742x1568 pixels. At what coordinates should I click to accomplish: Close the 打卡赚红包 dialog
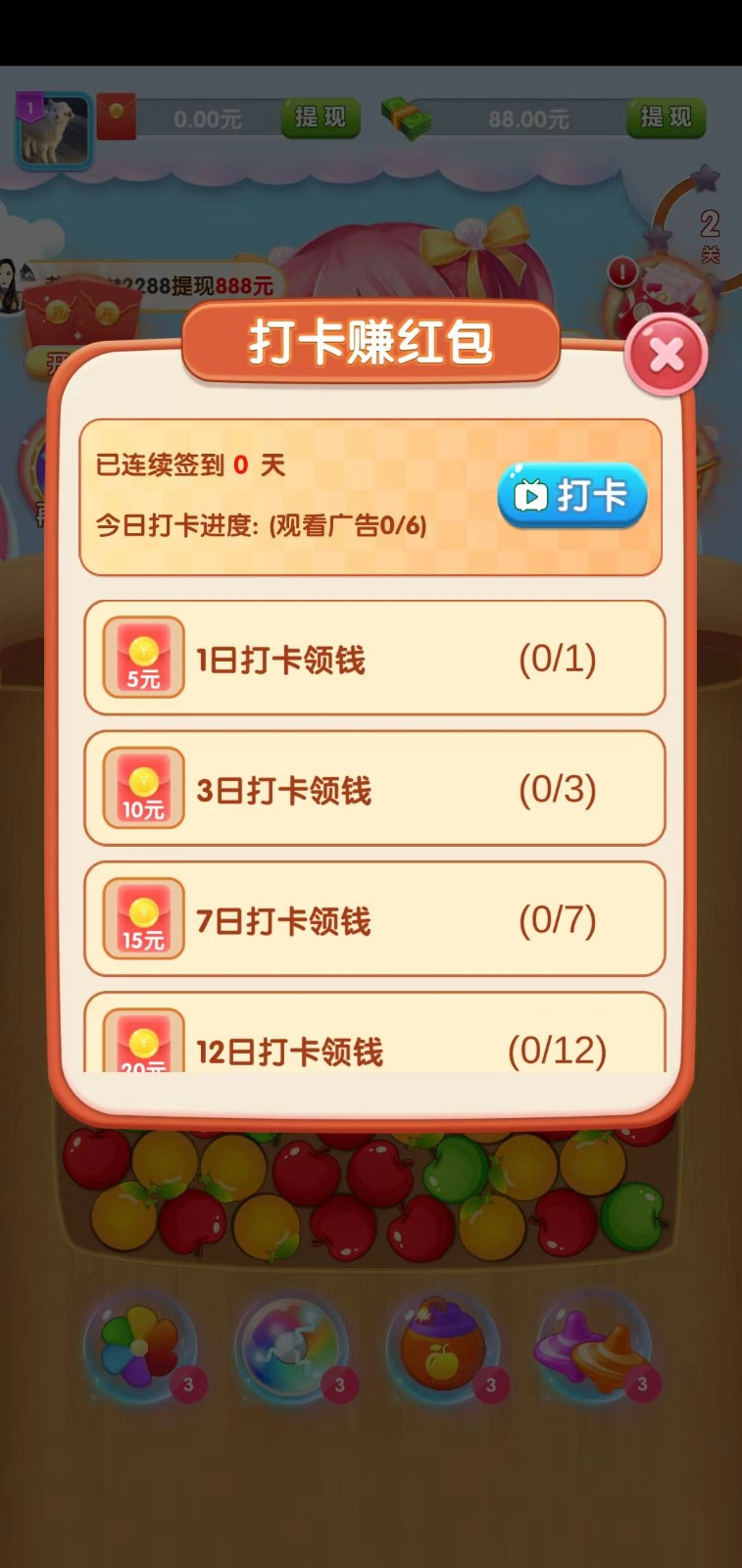coord(667,355)
